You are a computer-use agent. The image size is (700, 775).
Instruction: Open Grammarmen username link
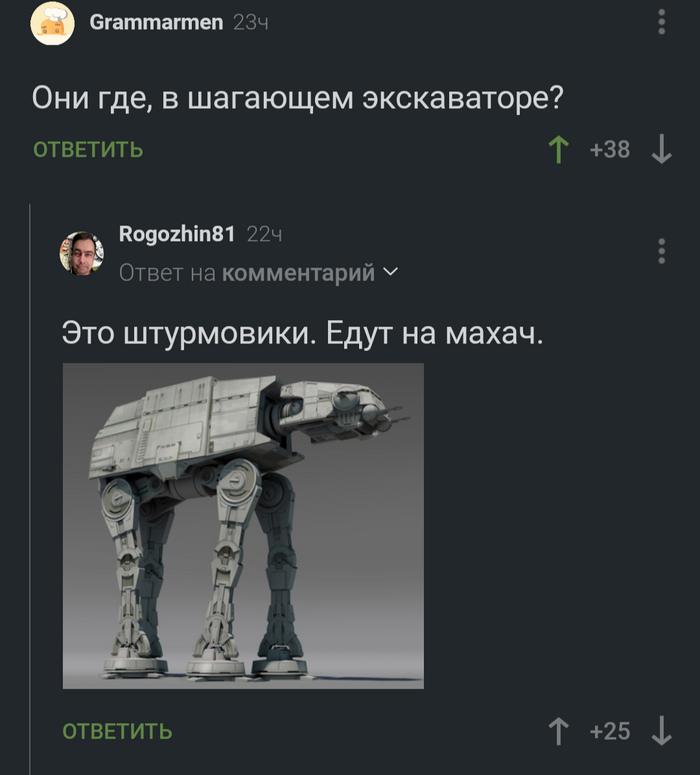pos(156,22)
